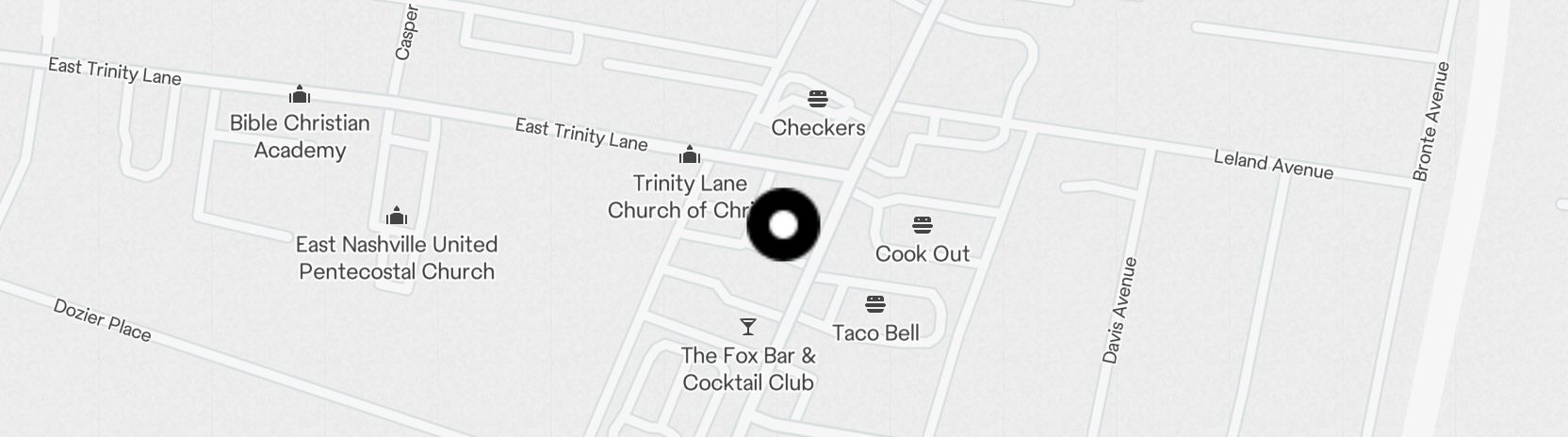Select the Checkers restaurant marker
The width and height of the screenshot is (1568, 437).
818,99
